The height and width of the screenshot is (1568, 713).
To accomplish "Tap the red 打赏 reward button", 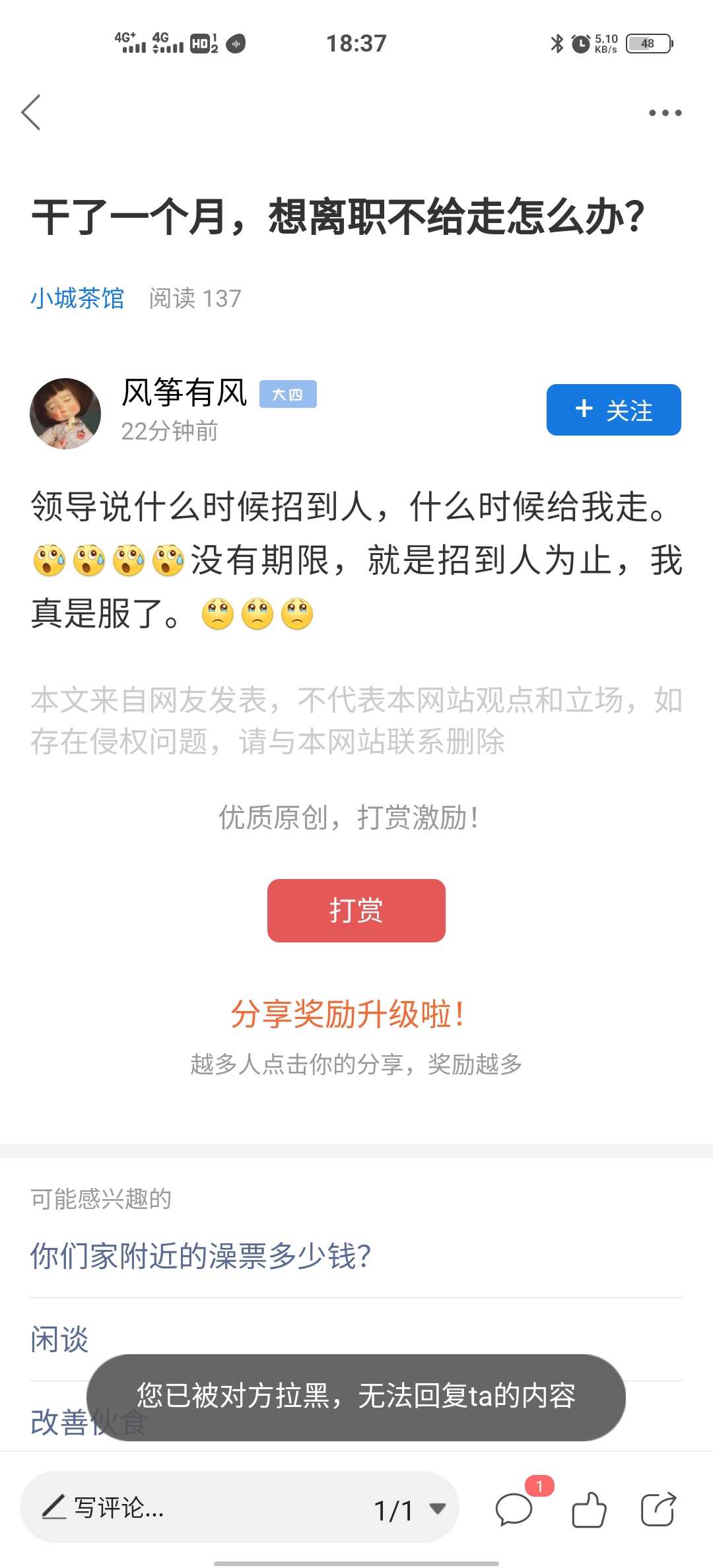I will [x=356, y=911].
